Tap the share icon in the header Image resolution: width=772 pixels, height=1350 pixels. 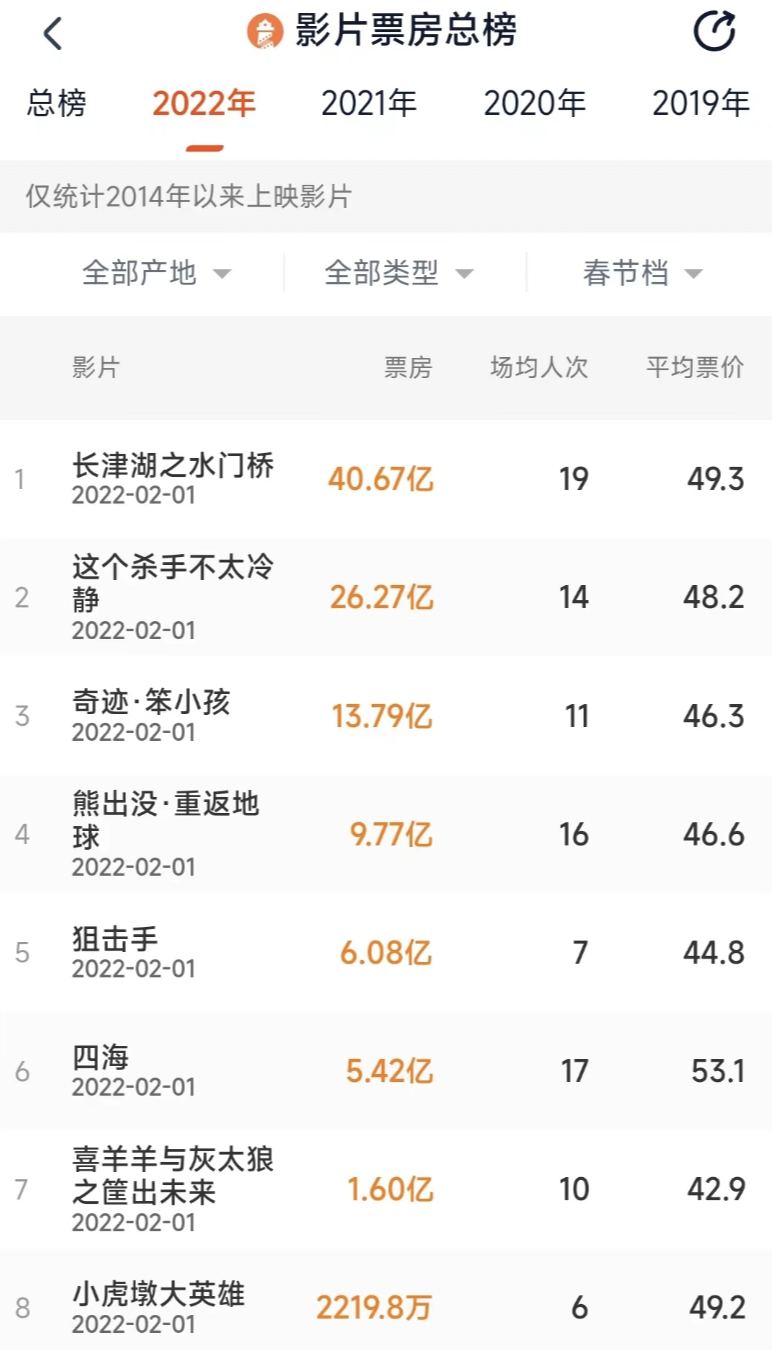(x=714, y=31)
